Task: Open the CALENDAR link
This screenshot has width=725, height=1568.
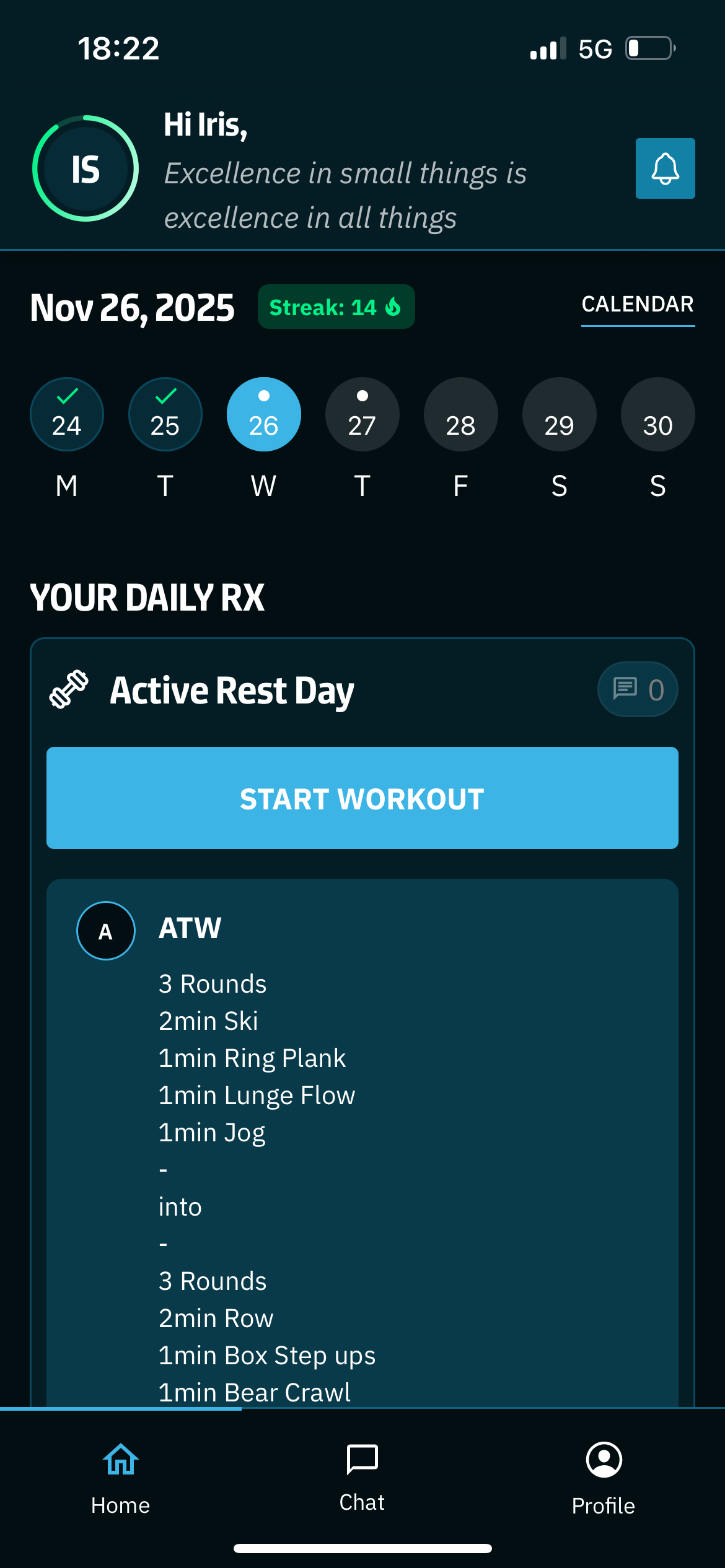Action: [x=637, y=305]
